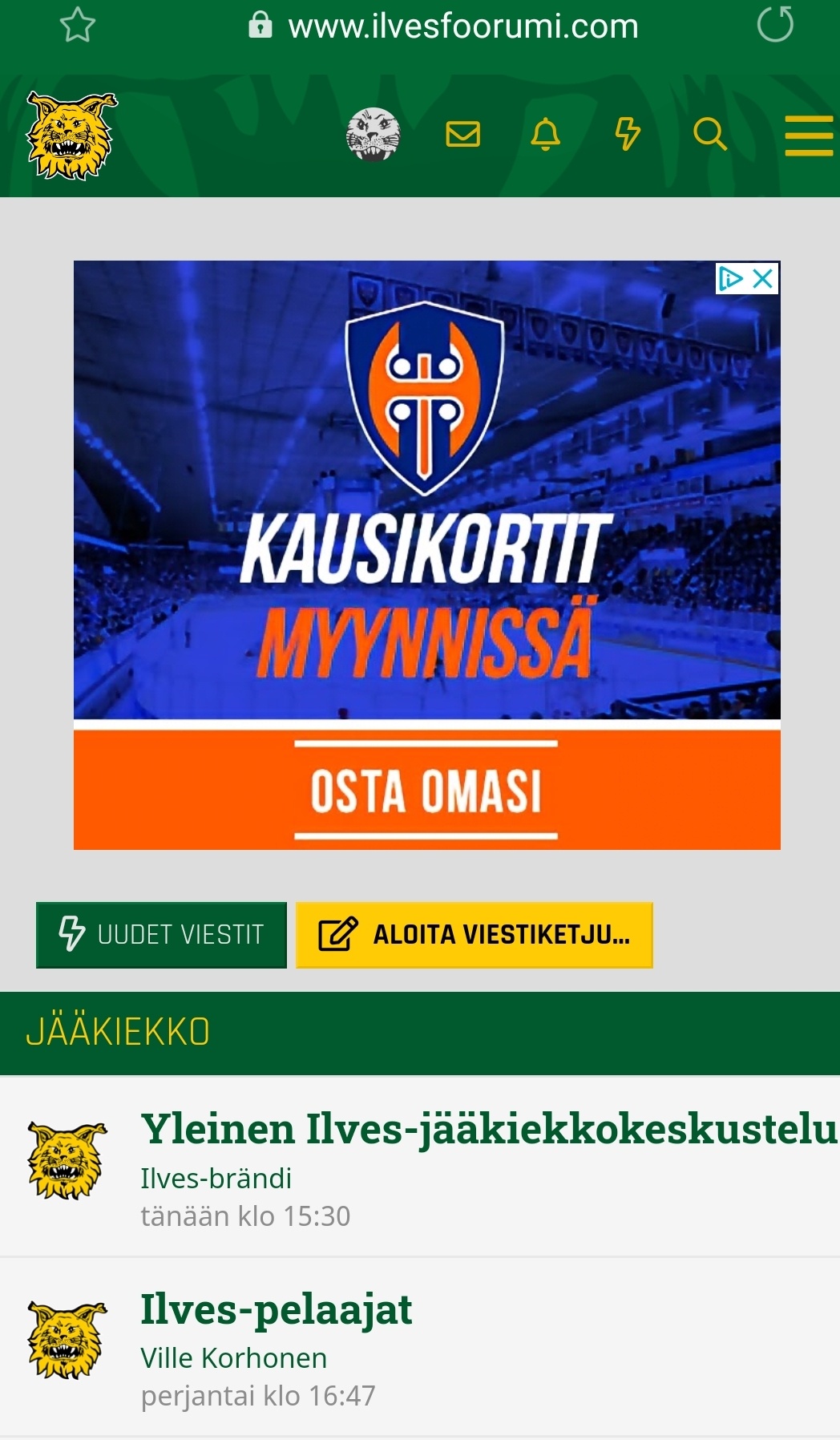Image resolution: width=840 pixels, height=1440 pixels.
Task: Close the Kausikortit advertisement
Action: pos(763,279)
